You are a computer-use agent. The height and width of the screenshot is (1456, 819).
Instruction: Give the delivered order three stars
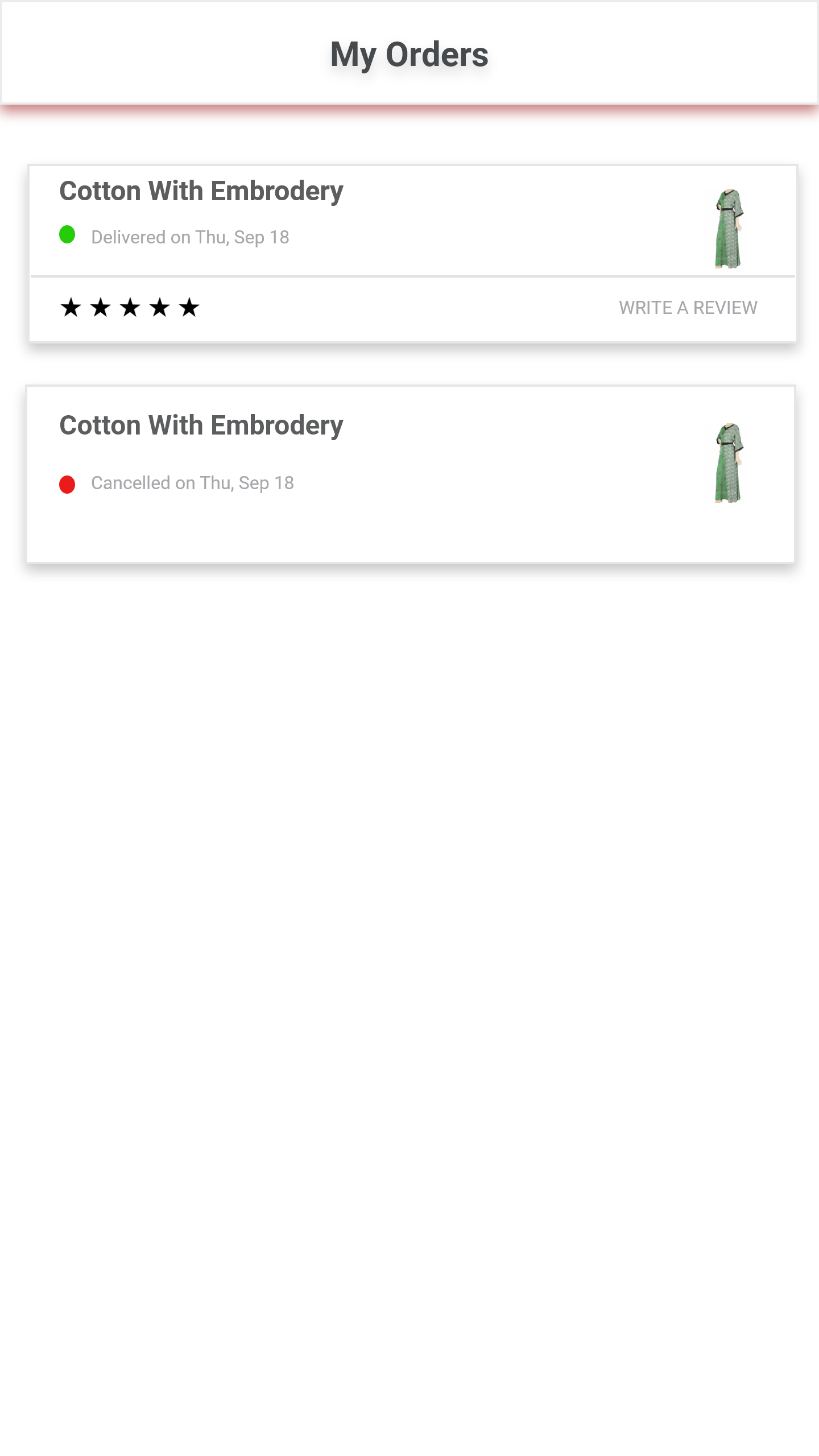tap(130, 308)
